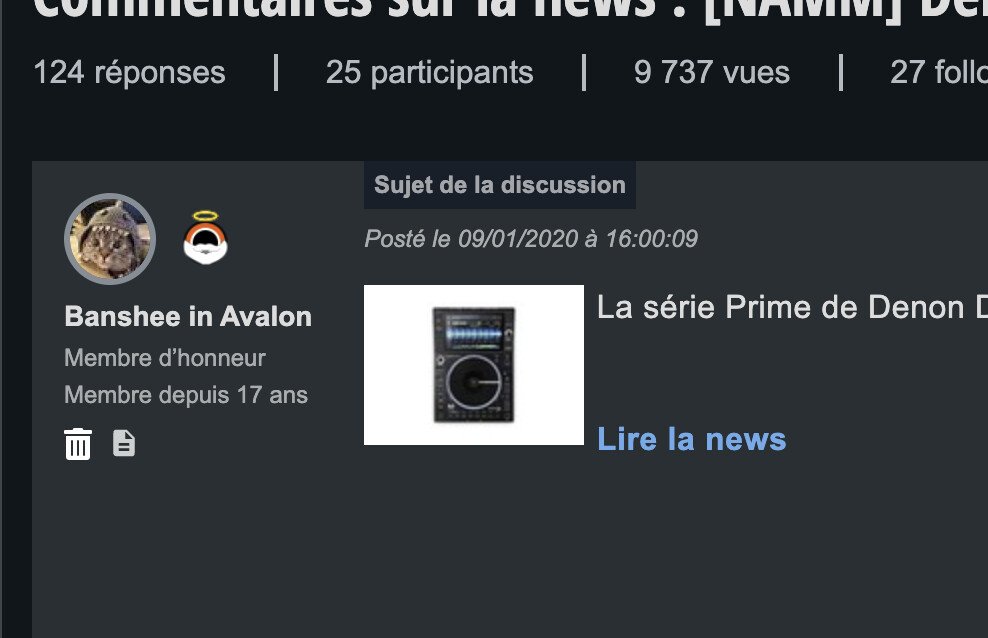The image size is (988, 638).
Task: Open Banshee in Avalon's profile avatar
Action: [110, 239]
